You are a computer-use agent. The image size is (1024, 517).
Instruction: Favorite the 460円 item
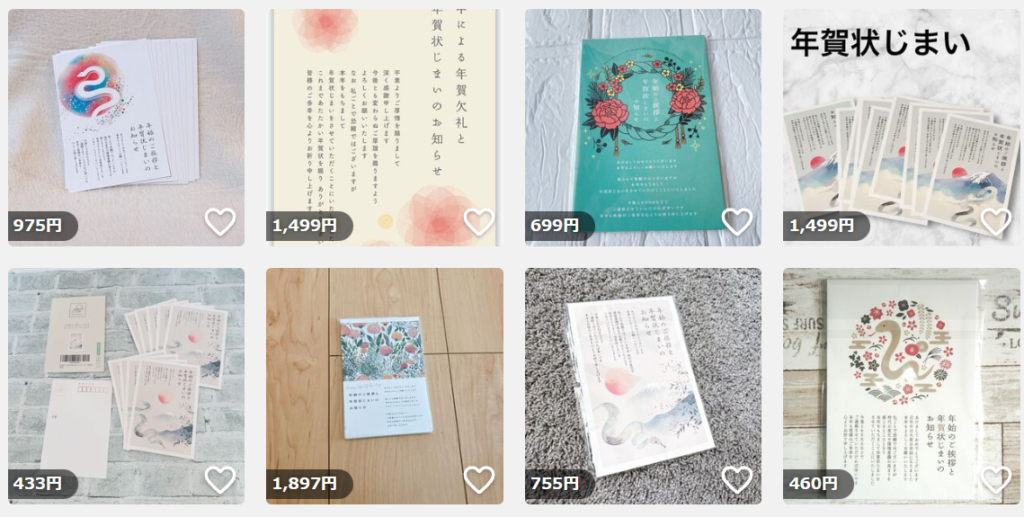995,480
